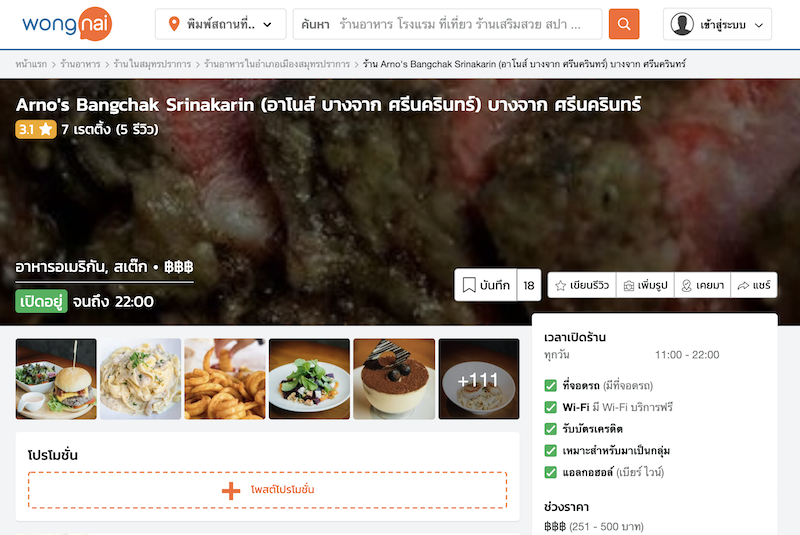Add a photo with เพิ่มรูป
Viewport: 800px width, 535px height.
(x=645, y=285)
